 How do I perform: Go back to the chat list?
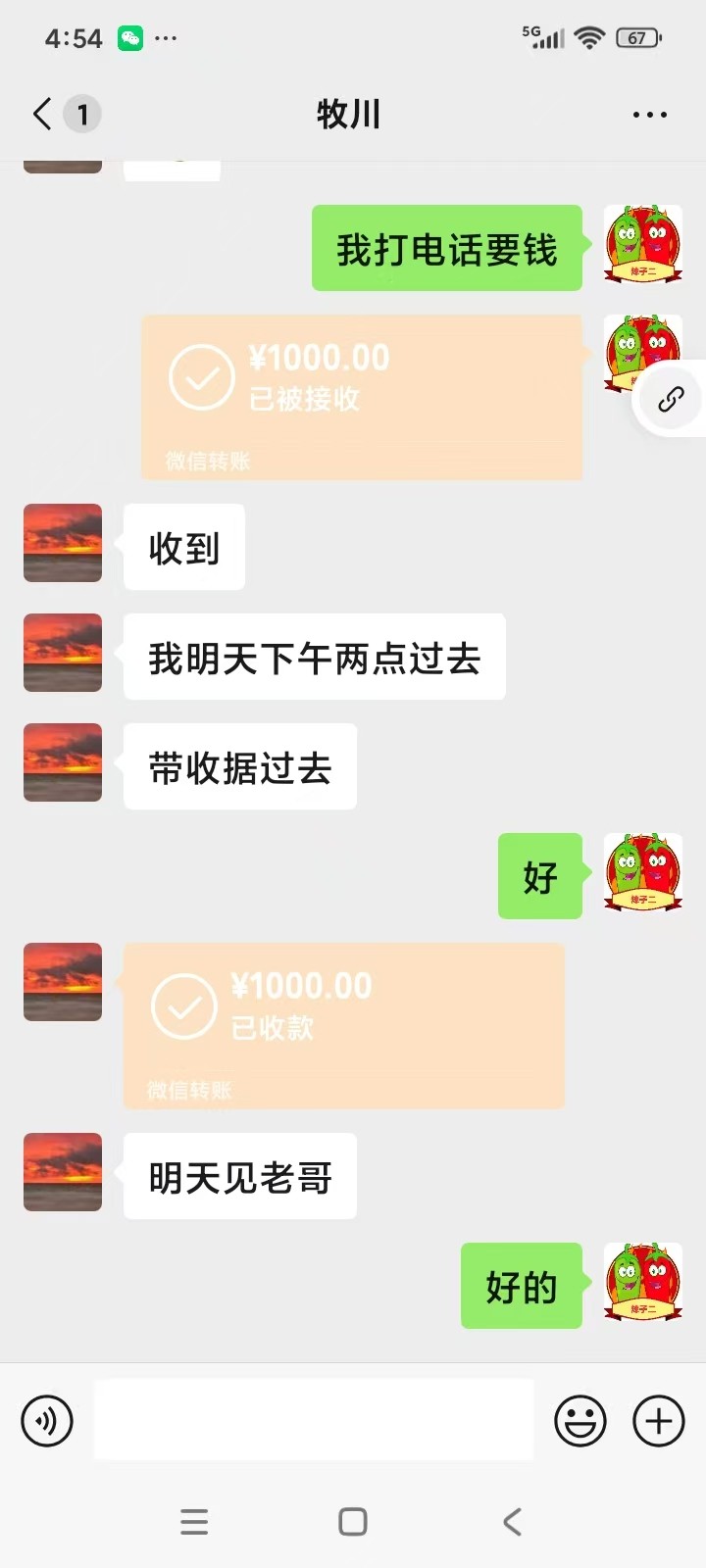click(x=41, y=115)
